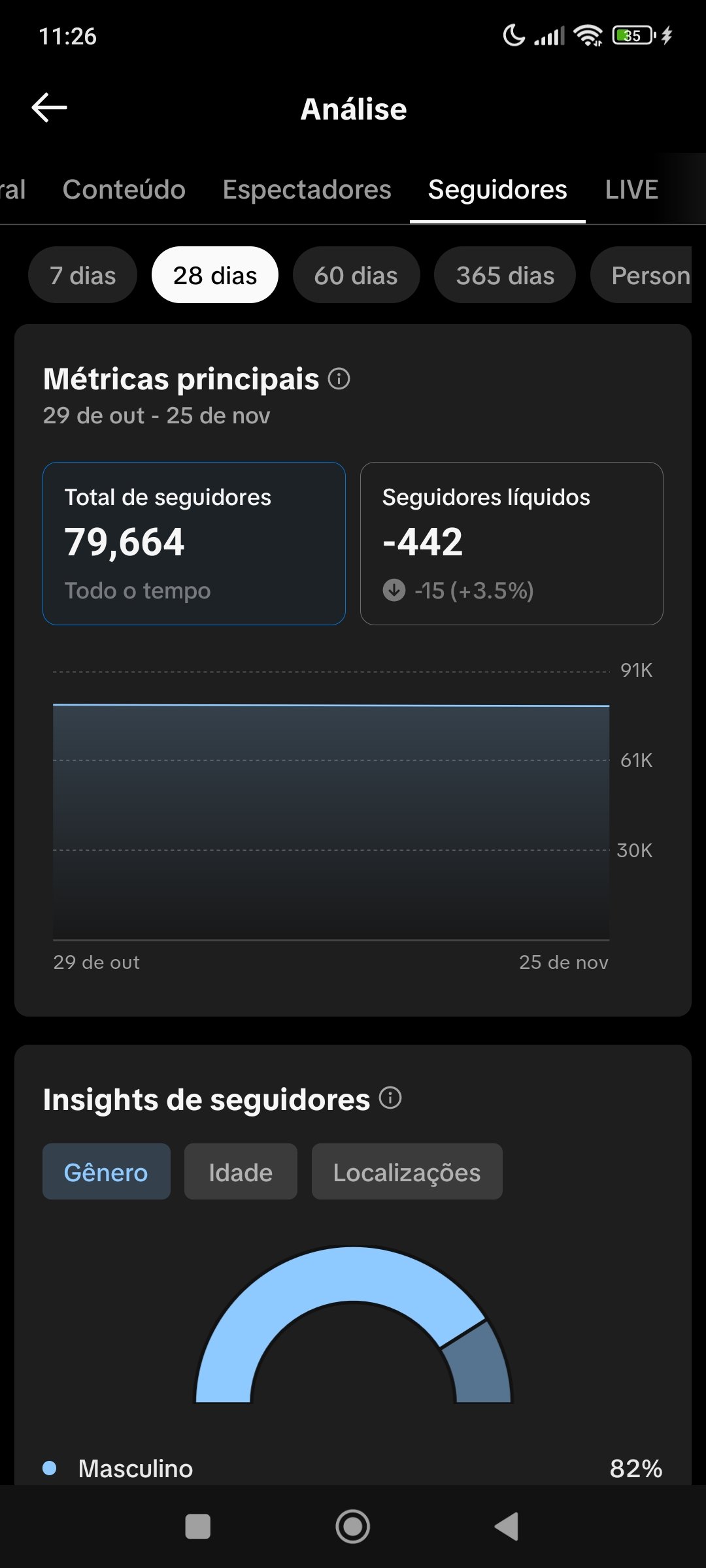The image size is (706, 1568).
Task: Switch to the LIVE tab
Action: 631,189
